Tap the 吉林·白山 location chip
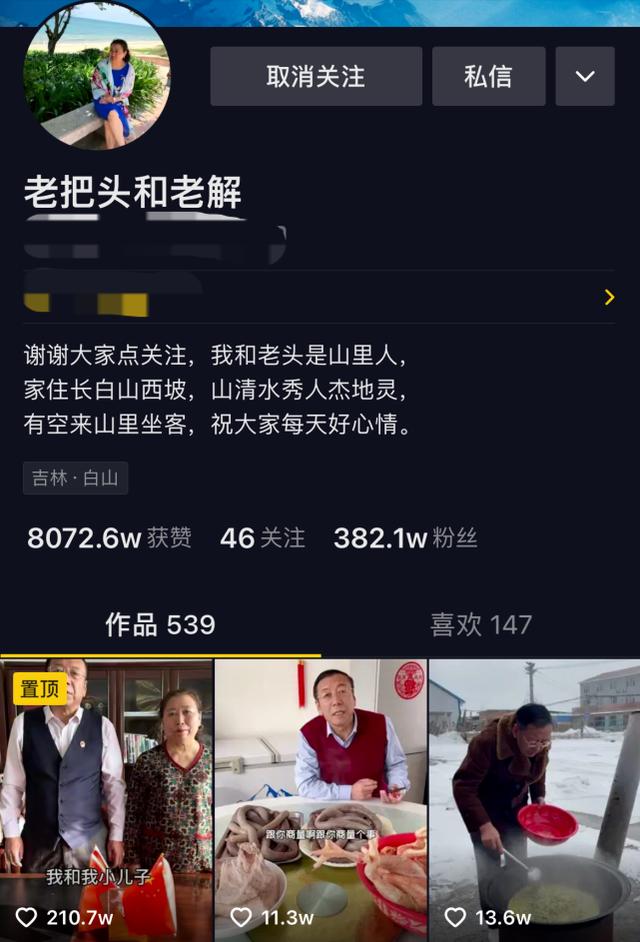640x942 pixels. point(75,478)
